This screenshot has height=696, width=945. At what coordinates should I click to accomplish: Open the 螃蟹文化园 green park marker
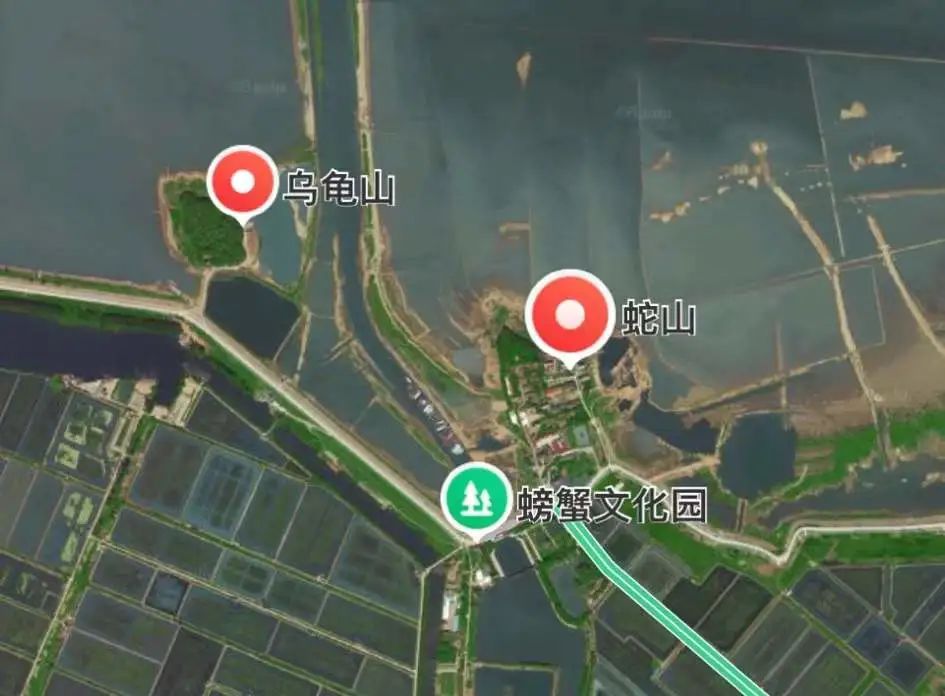point(477,499)
